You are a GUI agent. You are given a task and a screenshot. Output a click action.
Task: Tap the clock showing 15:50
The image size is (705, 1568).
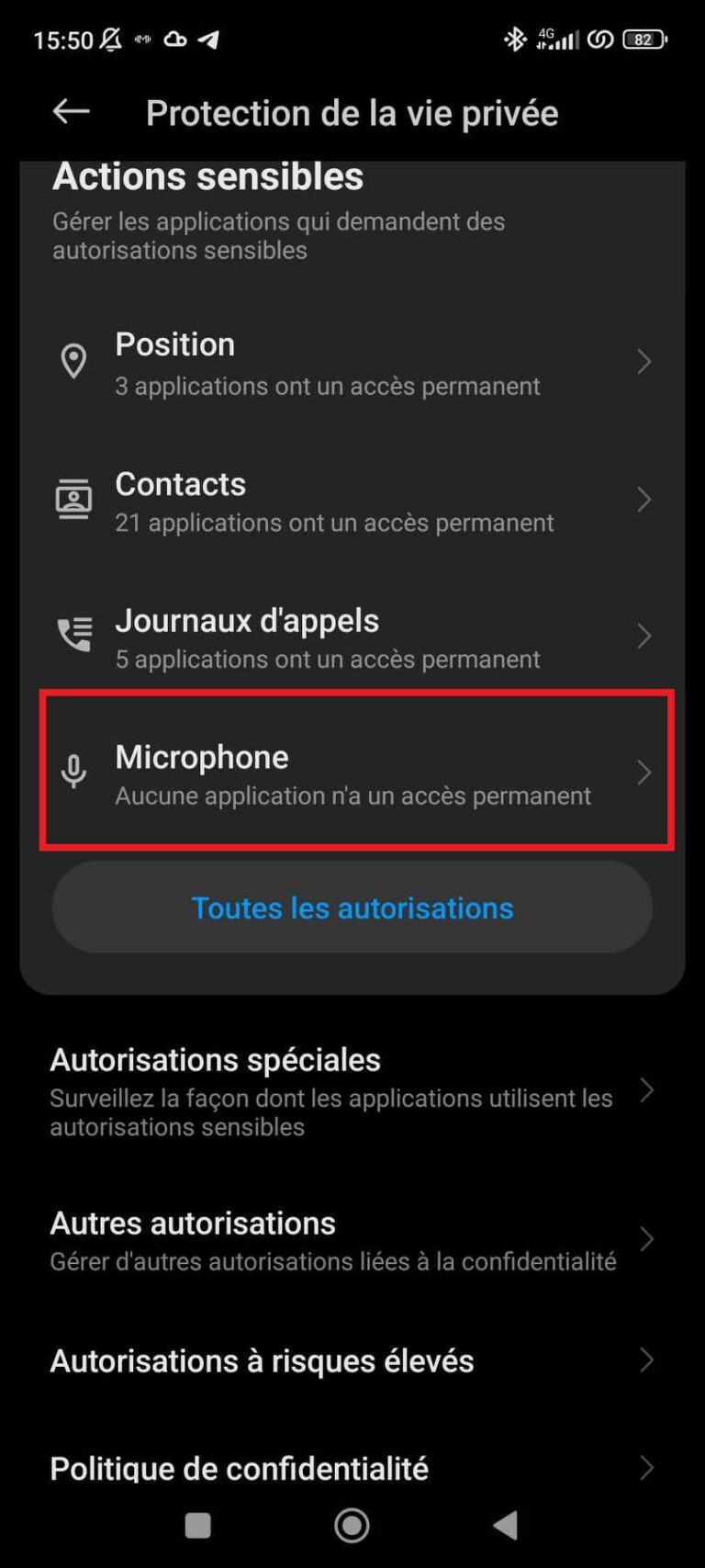[62, 39]
